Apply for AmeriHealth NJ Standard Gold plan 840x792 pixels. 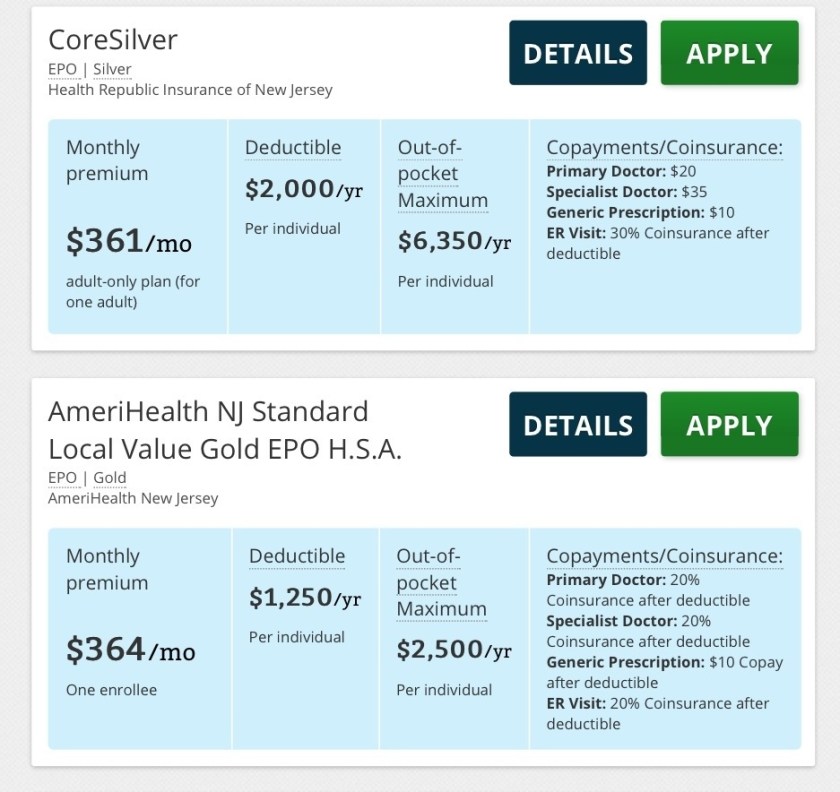729,425
